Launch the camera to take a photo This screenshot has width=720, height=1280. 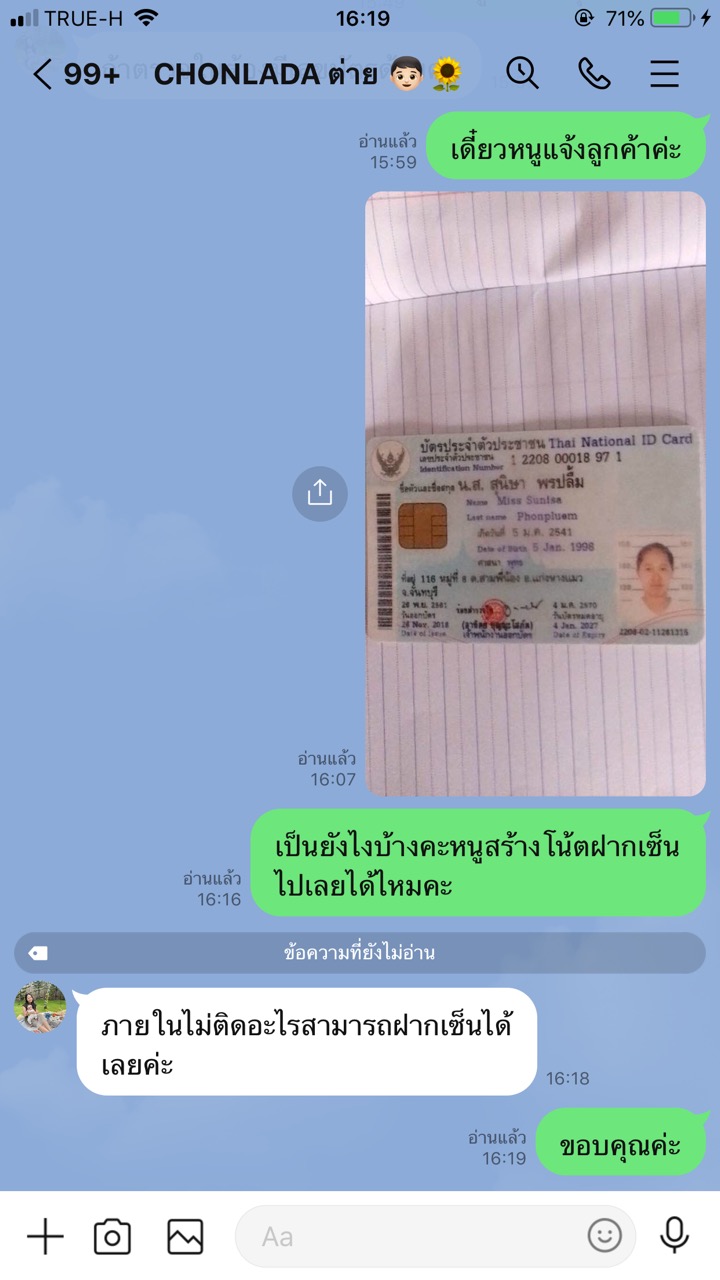(112, 1237)
